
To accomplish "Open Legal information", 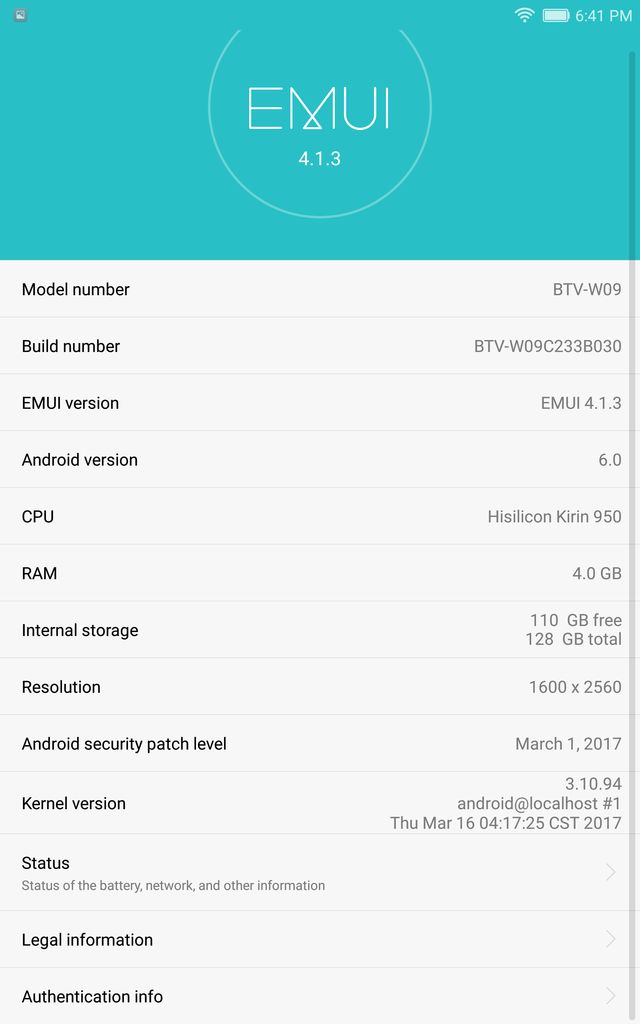I will pos(320,939).
